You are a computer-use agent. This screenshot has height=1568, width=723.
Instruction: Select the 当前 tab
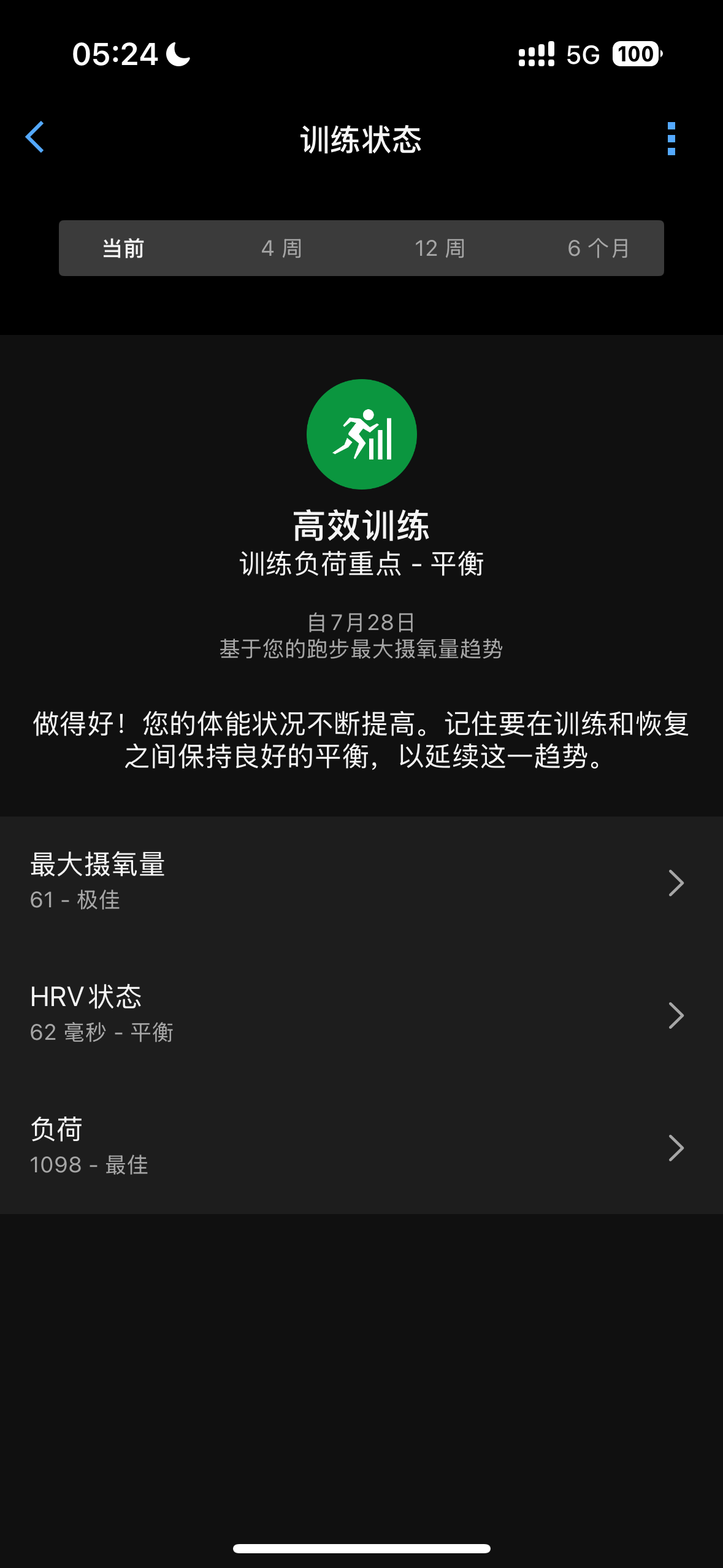click(123, 248)
